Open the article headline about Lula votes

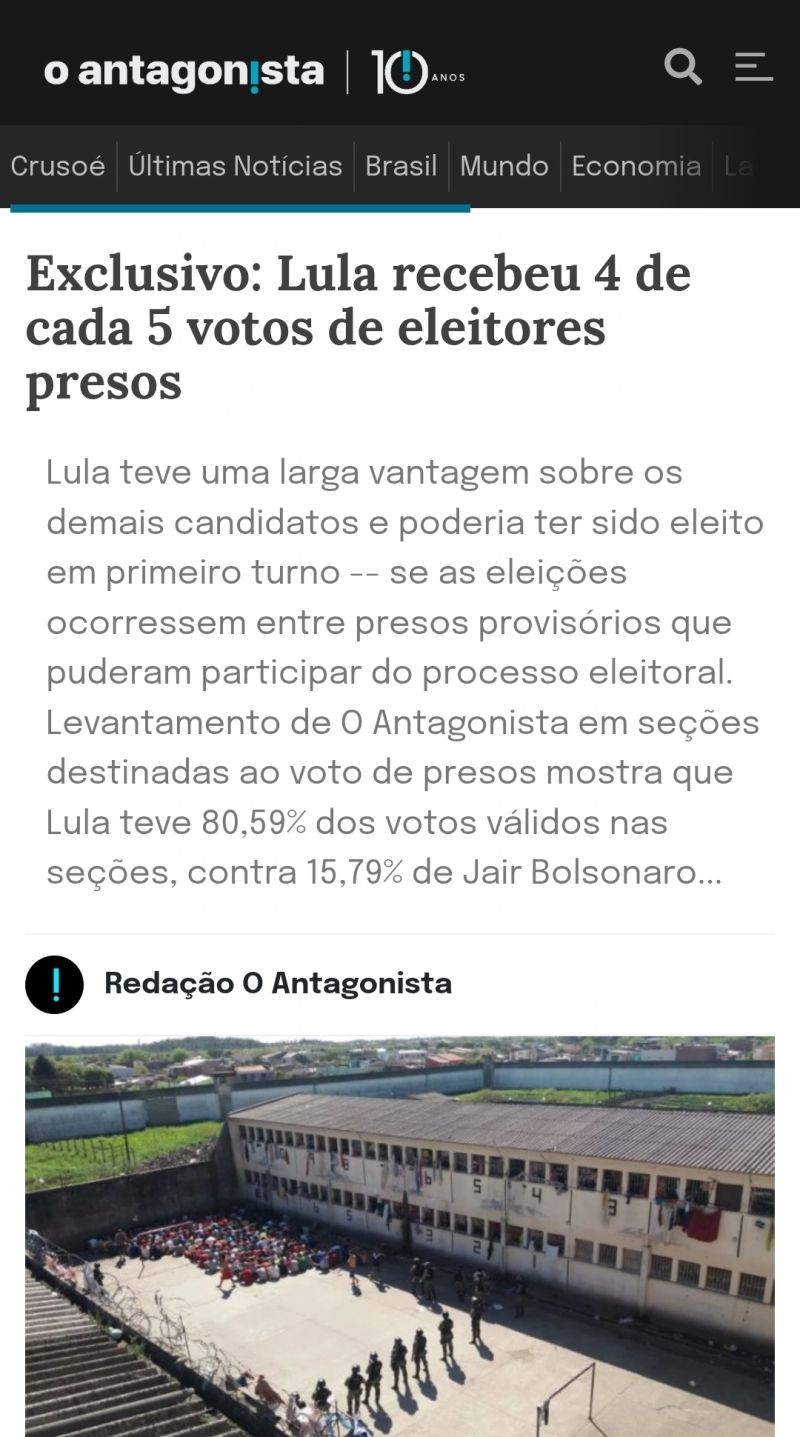(x=358, y=327)
